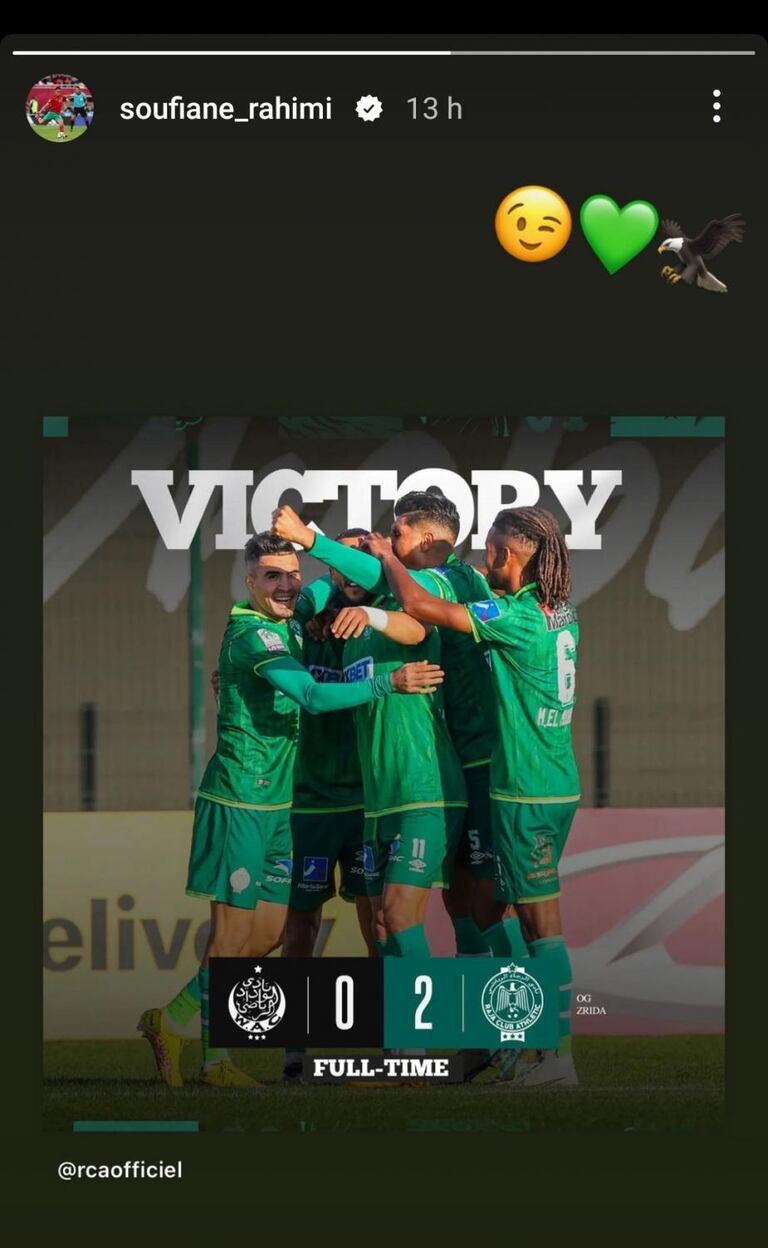Tap the soufiane_rahimi username
The width and height of the screenshot is (768, 1248).
(225, 109)
